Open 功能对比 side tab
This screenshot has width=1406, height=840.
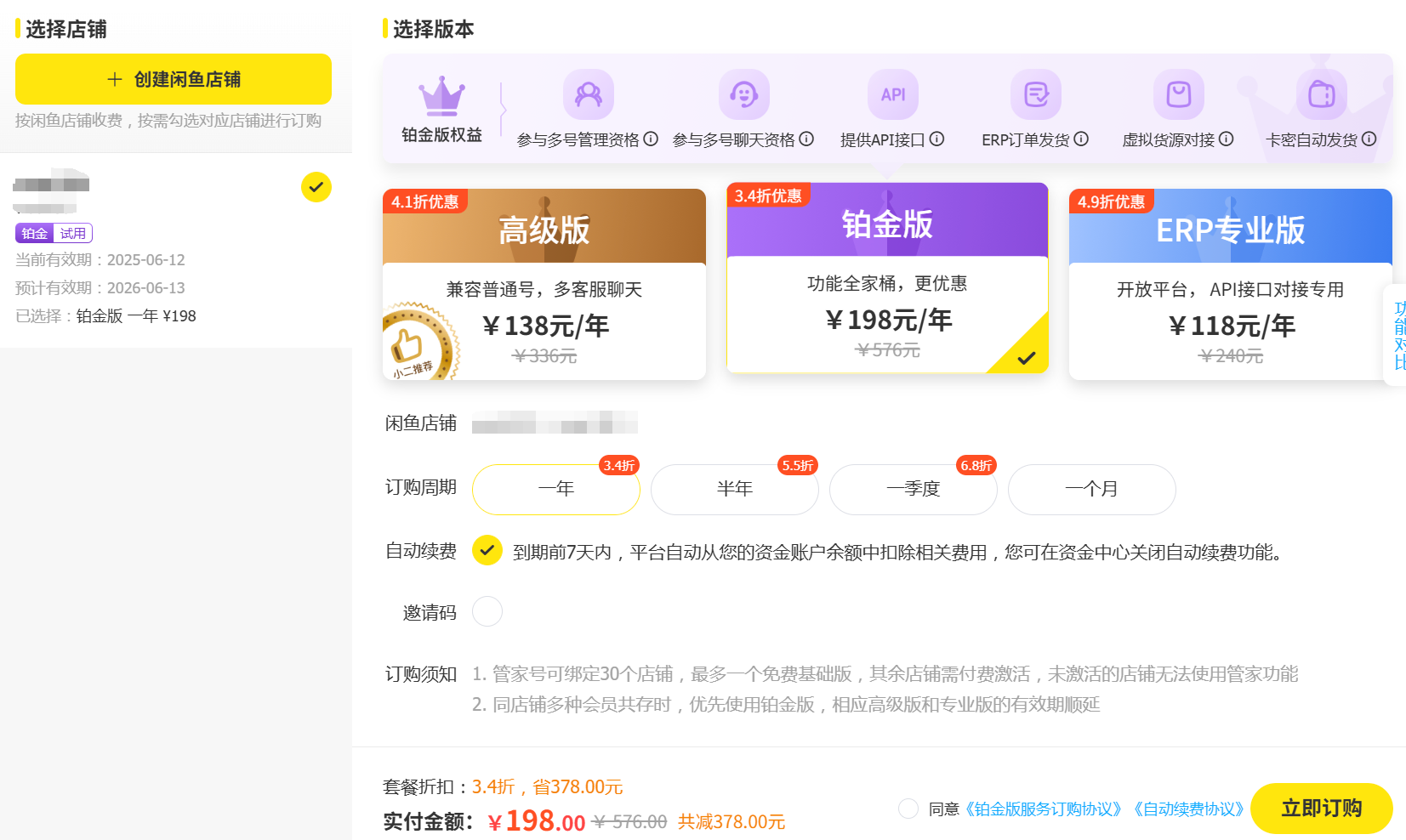(1398, 335)
